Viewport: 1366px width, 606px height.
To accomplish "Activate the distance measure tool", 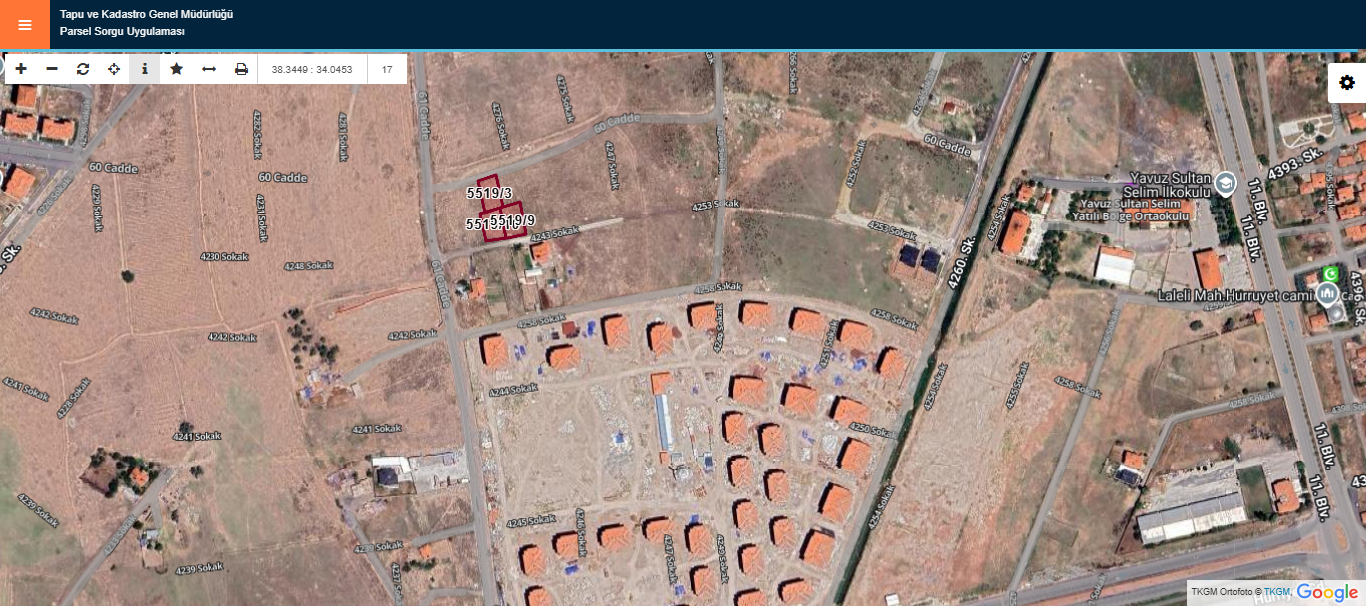I will tap(208, 69).
